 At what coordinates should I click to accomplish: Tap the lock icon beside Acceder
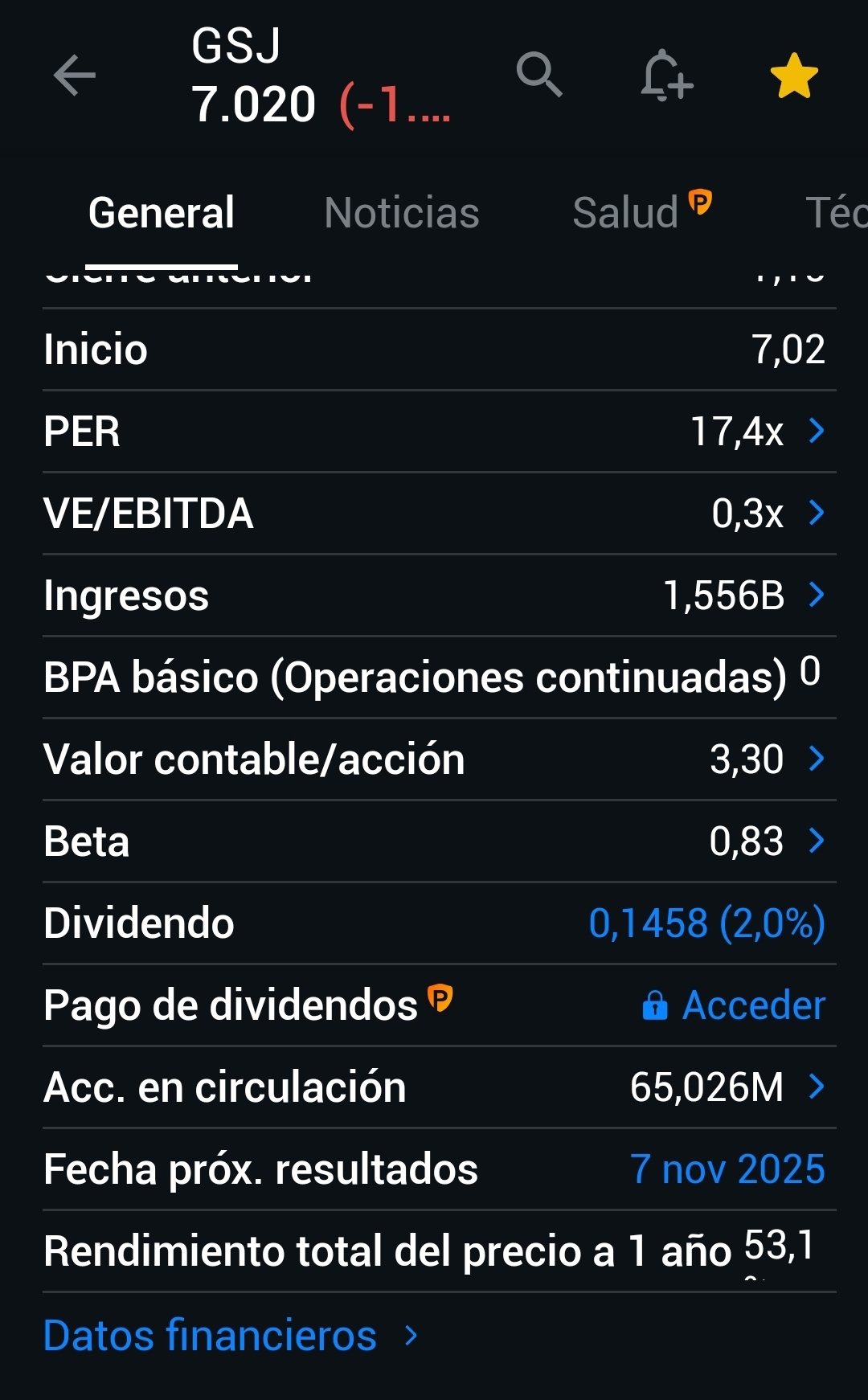655,1005
